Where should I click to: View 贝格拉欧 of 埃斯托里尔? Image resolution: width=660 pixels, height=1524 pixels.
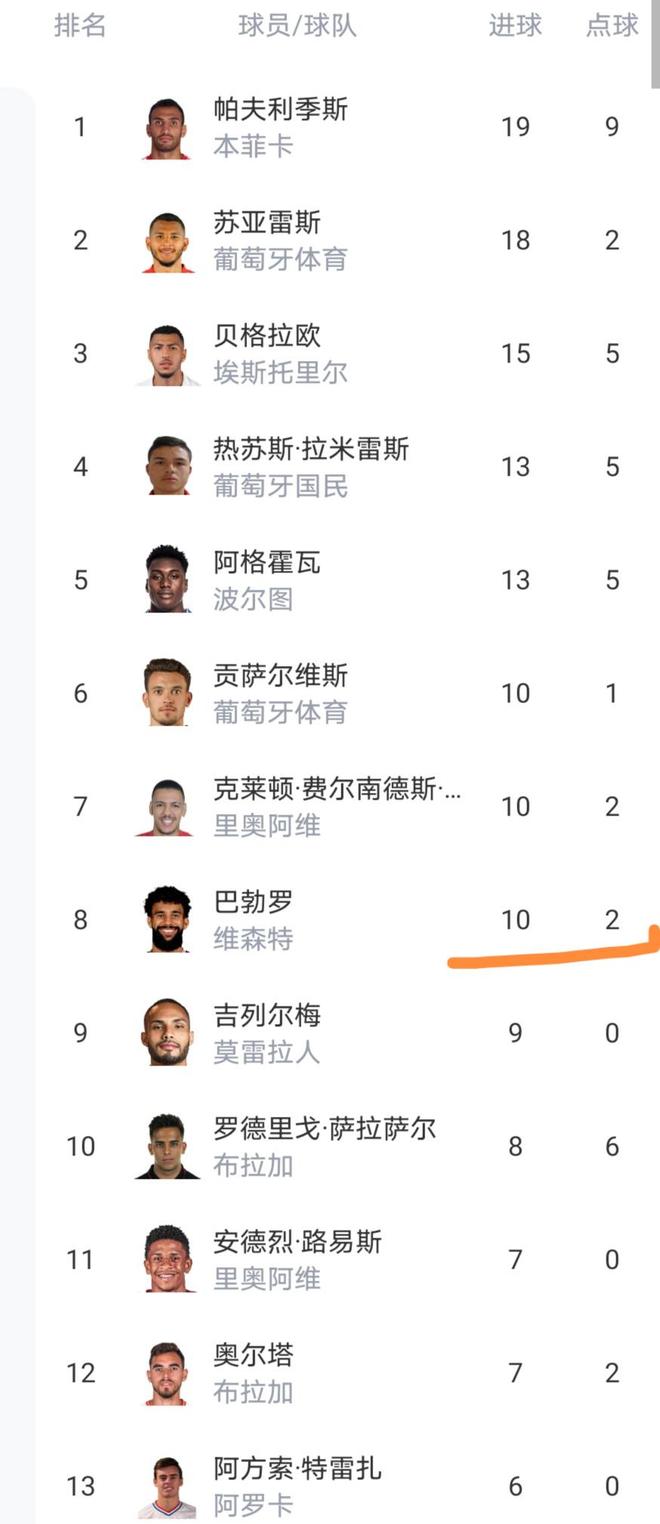point(280,353)
